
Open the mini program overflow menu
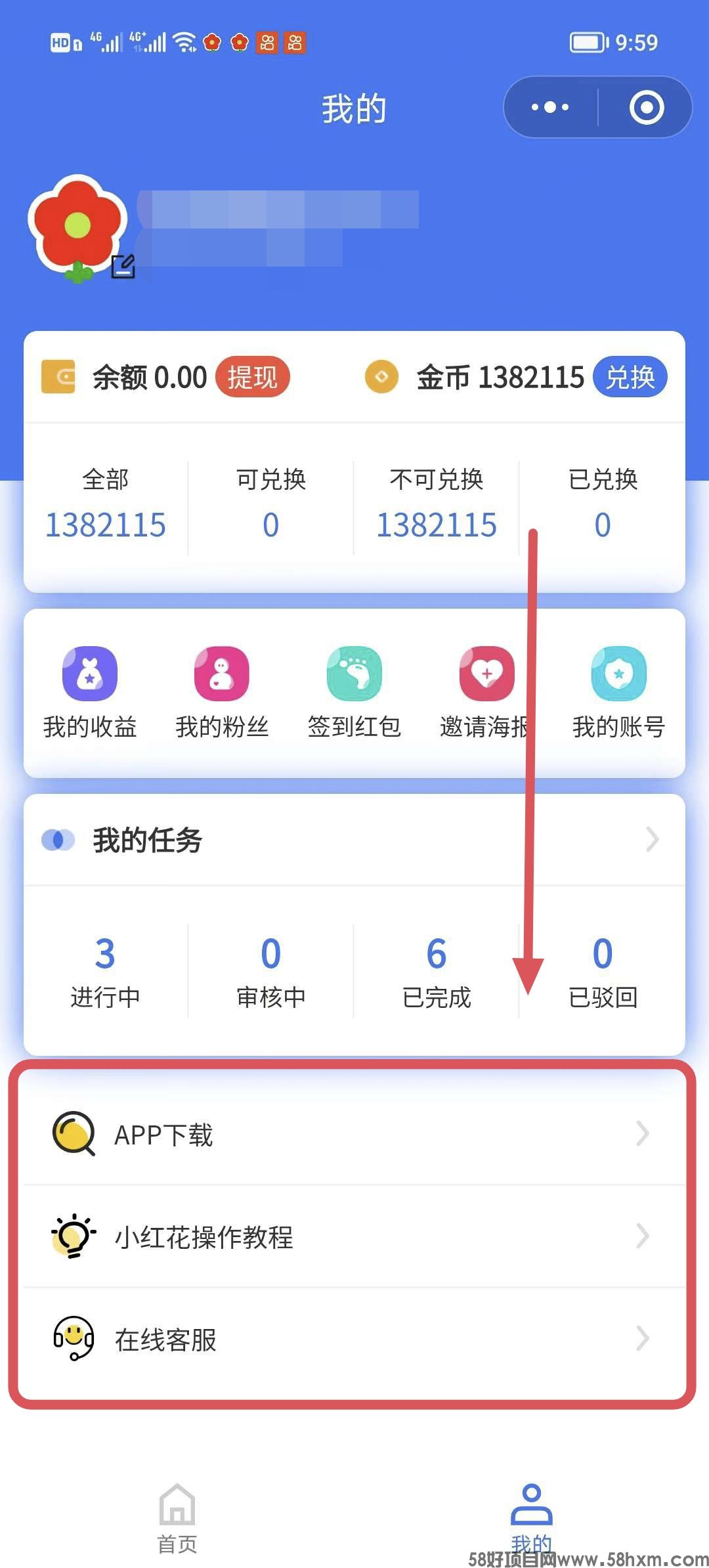pos(550,107)
